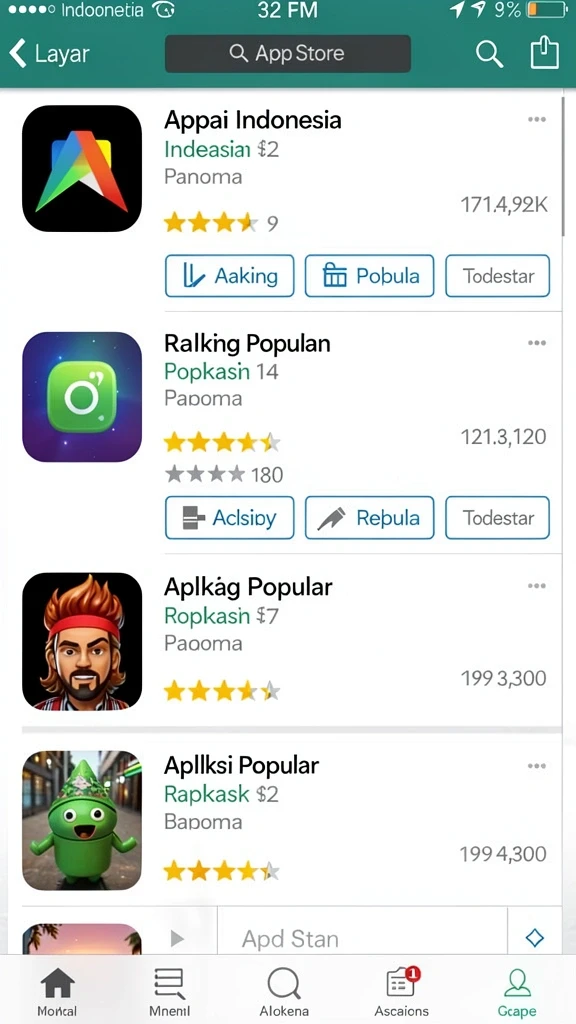Screen dimensions: 576x1024
Task: Open overflow menu for Appai Indonesia
Action: (537, 120)
